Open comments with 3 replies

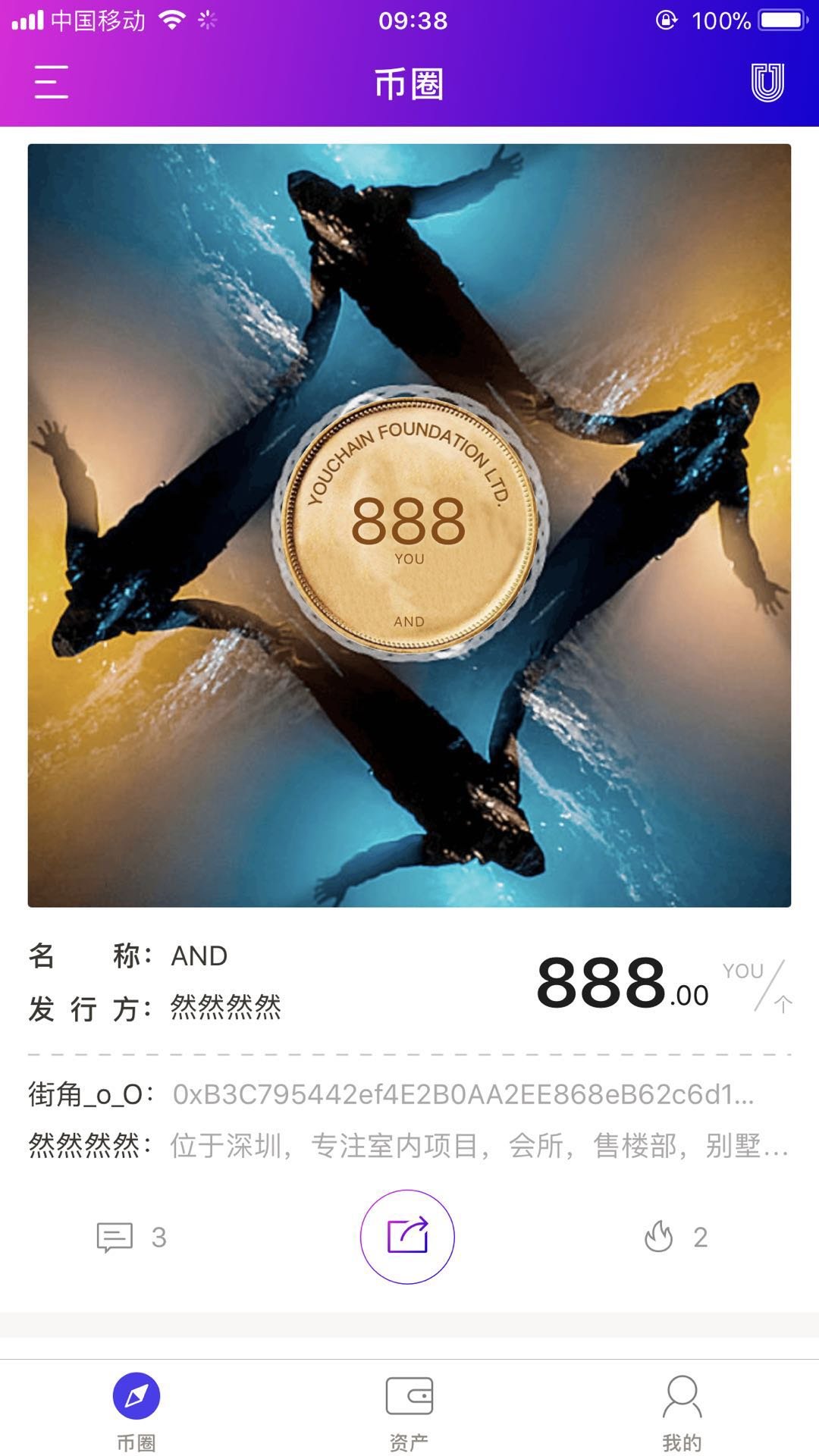(x=130, y=1238)
